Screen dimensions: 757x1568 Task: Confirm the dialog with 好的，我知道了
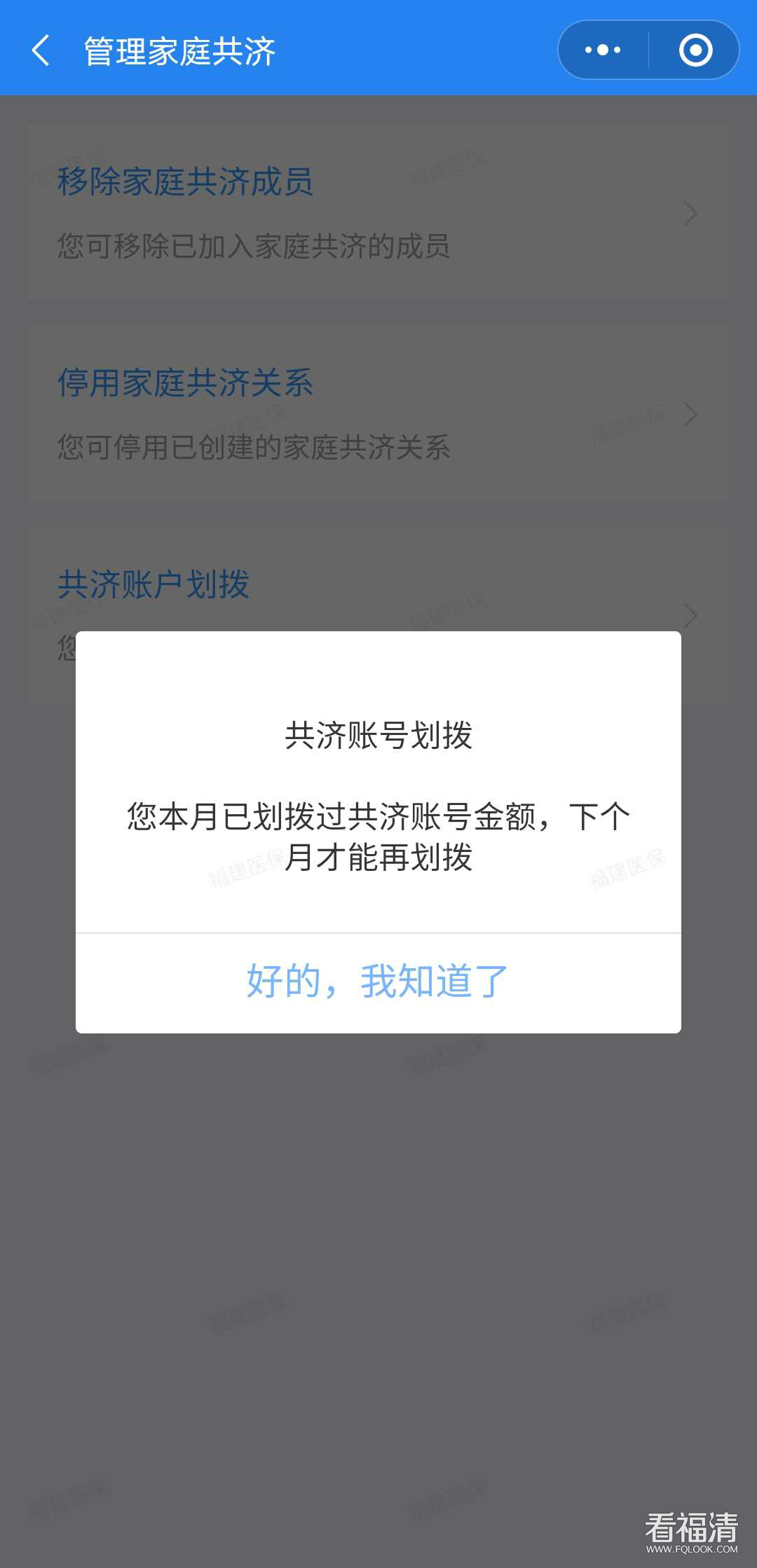[378, 982]
